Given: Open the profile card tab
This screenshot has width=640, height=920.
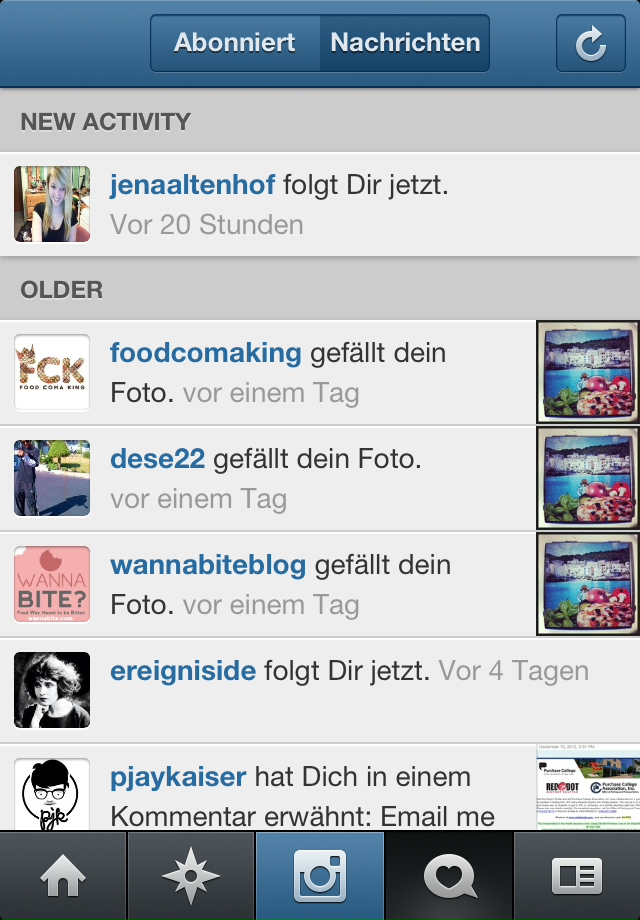Looking at the screenshot, I should pyautogui.click(x=577, y=876).
